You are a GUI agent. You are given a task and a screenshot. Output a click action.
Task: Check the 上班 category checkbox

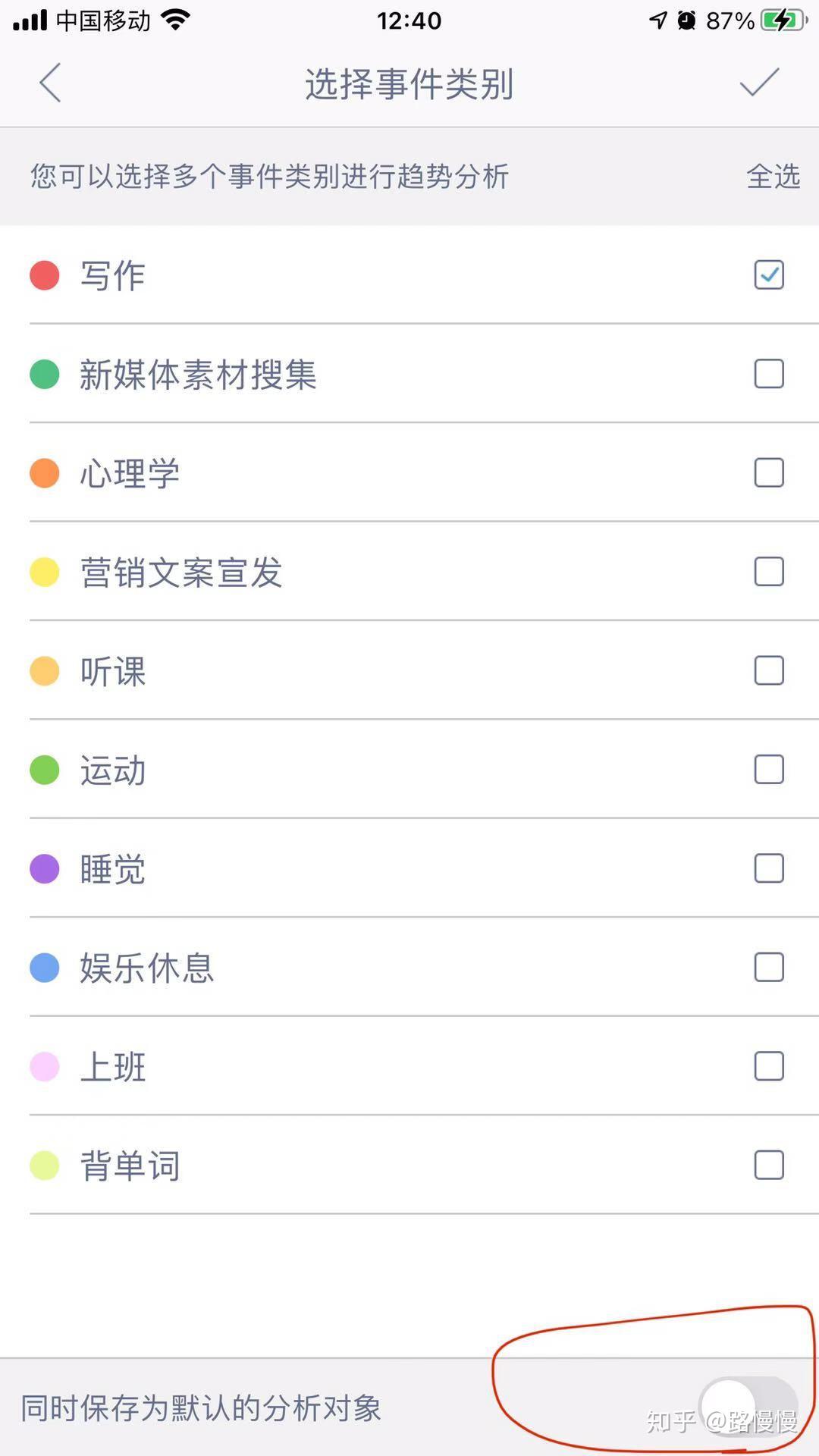pyautogui.click(x=768, y=1065)
